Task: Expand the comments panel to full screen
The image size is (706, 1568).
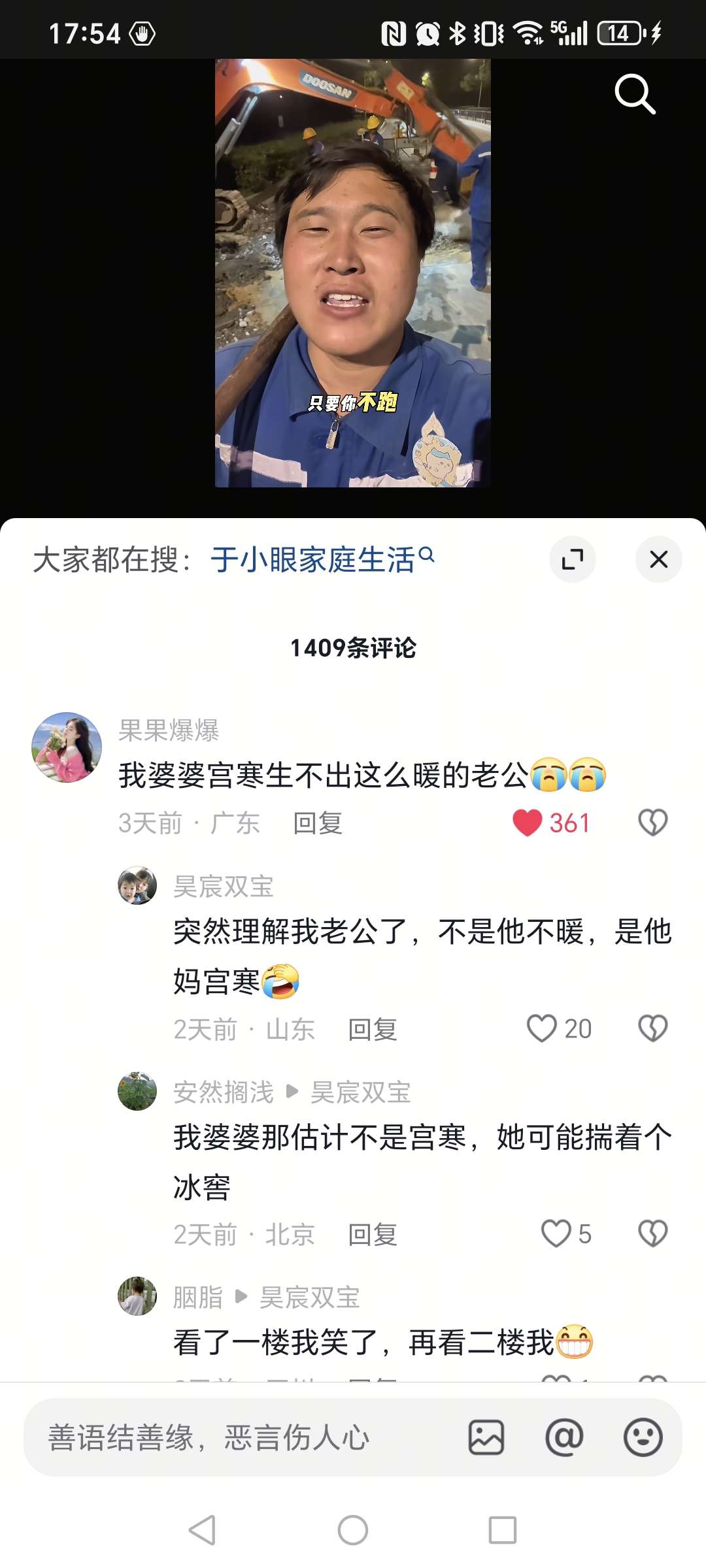Action: (x=573, y=559)
